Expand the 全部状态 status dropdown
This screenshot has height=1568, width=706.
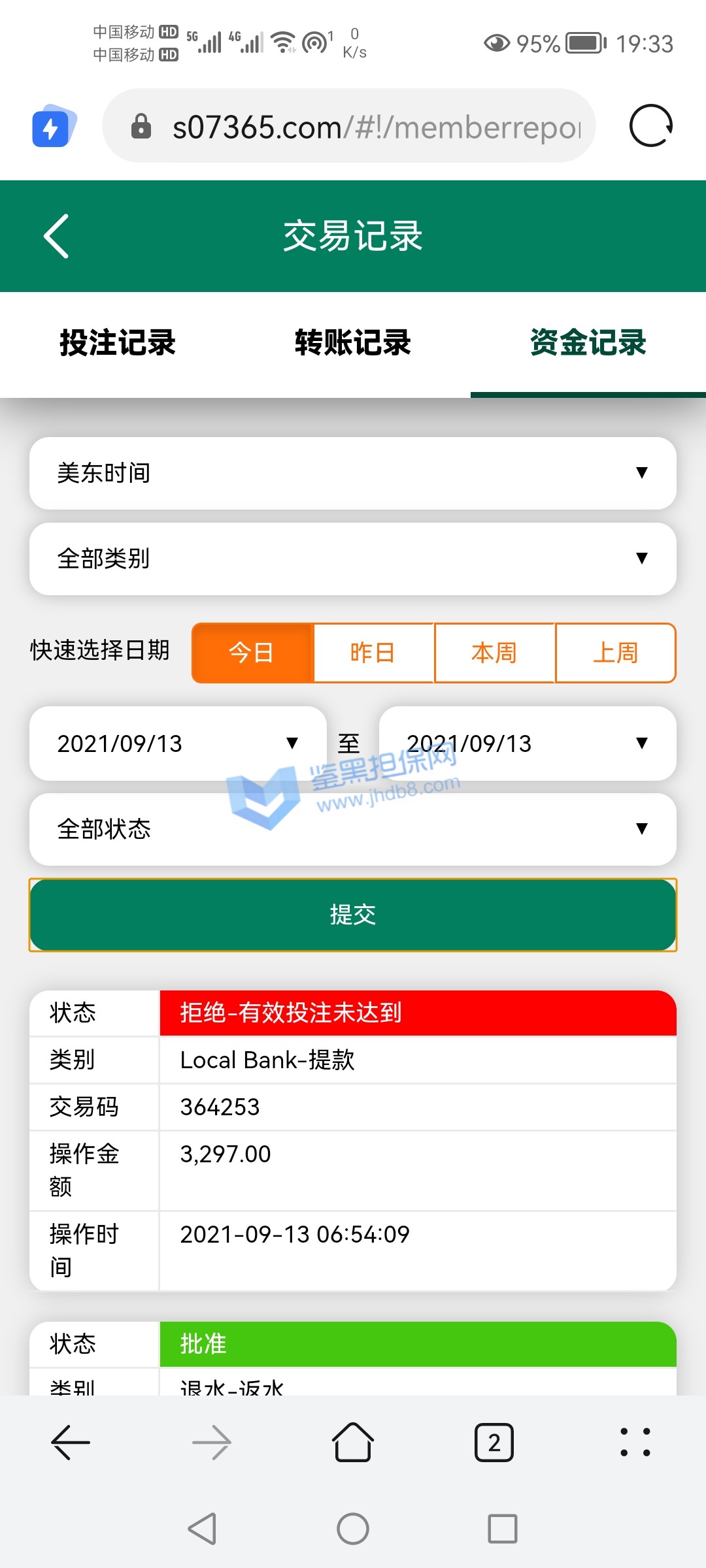353,829
